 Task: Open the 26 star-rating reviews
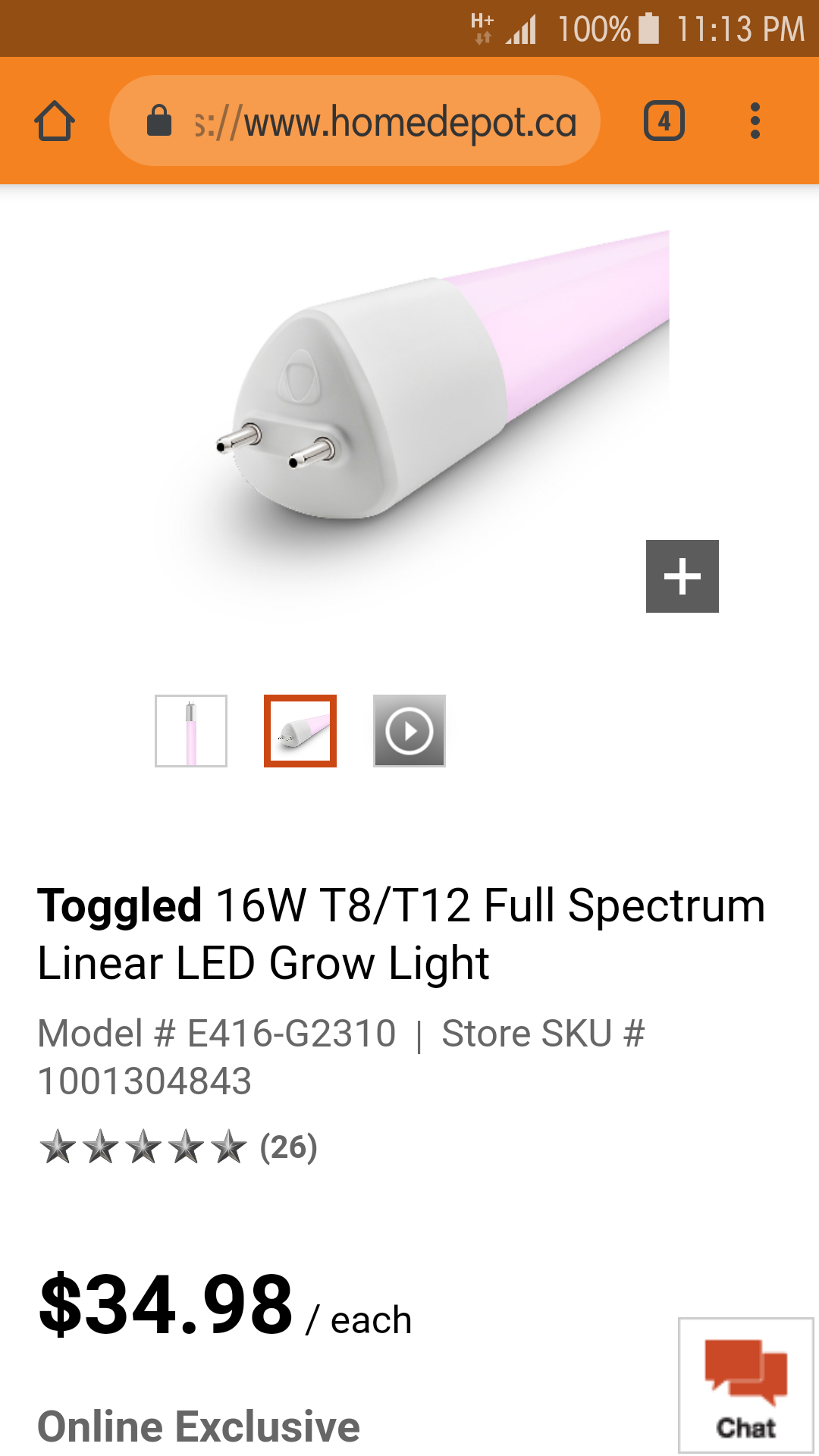pos(178,1147)
